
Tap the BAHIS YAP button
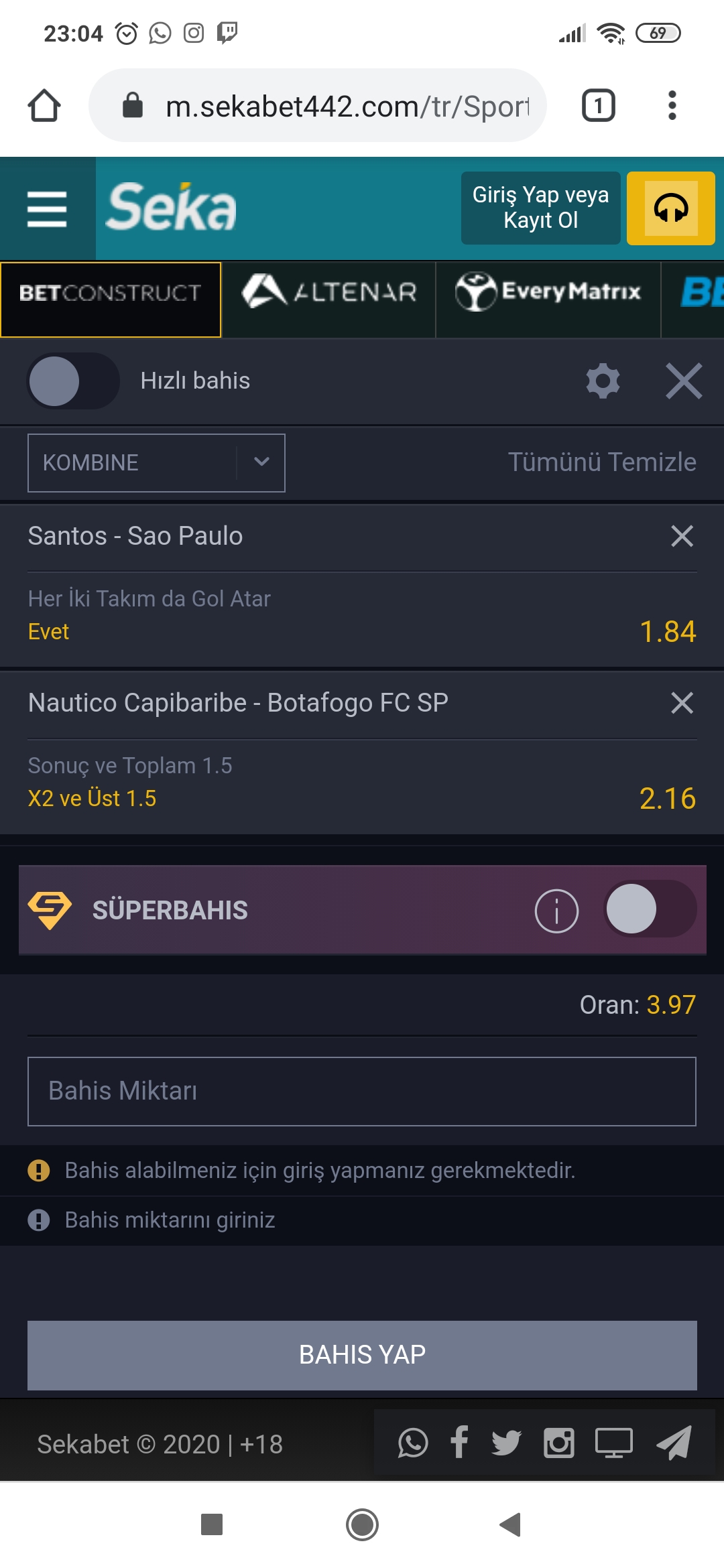click(362, 1355)
